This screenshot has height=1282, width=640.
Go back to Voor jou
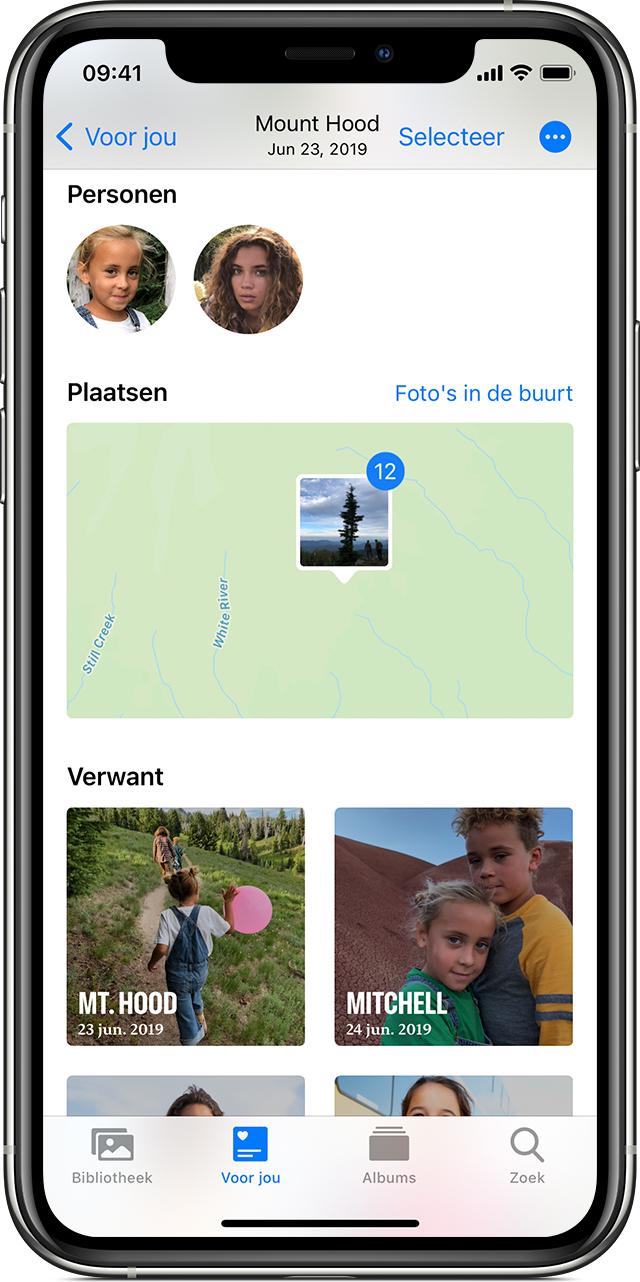coord(116,137)
